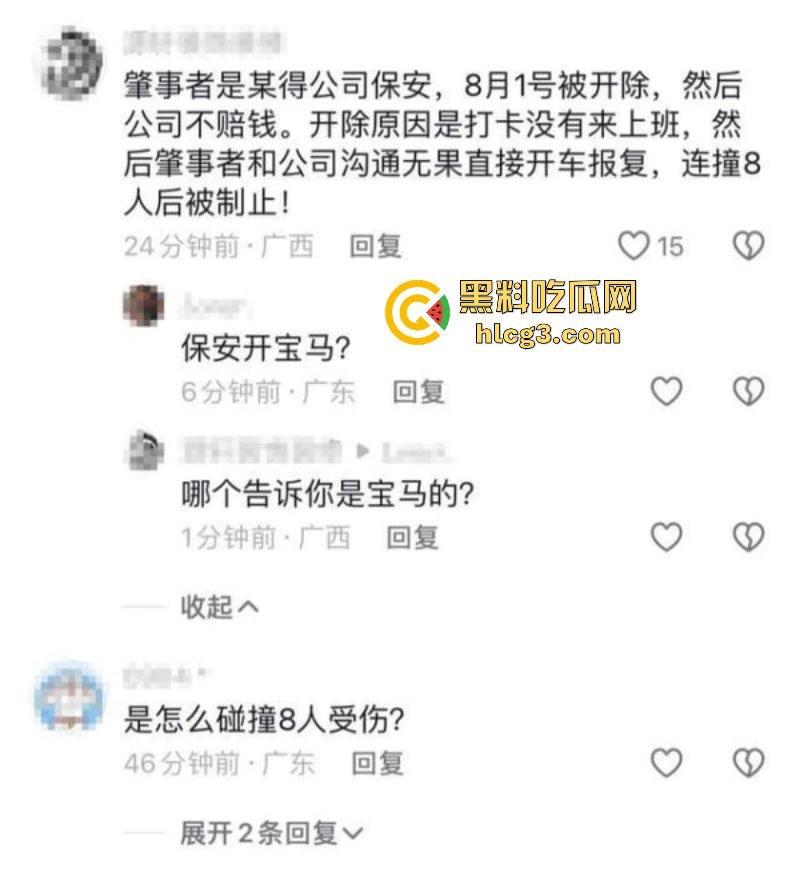Like the comment 是怎么碰撞8人受伤?
The height and width of the screenshot is (884, 800).
coord(666,763)
